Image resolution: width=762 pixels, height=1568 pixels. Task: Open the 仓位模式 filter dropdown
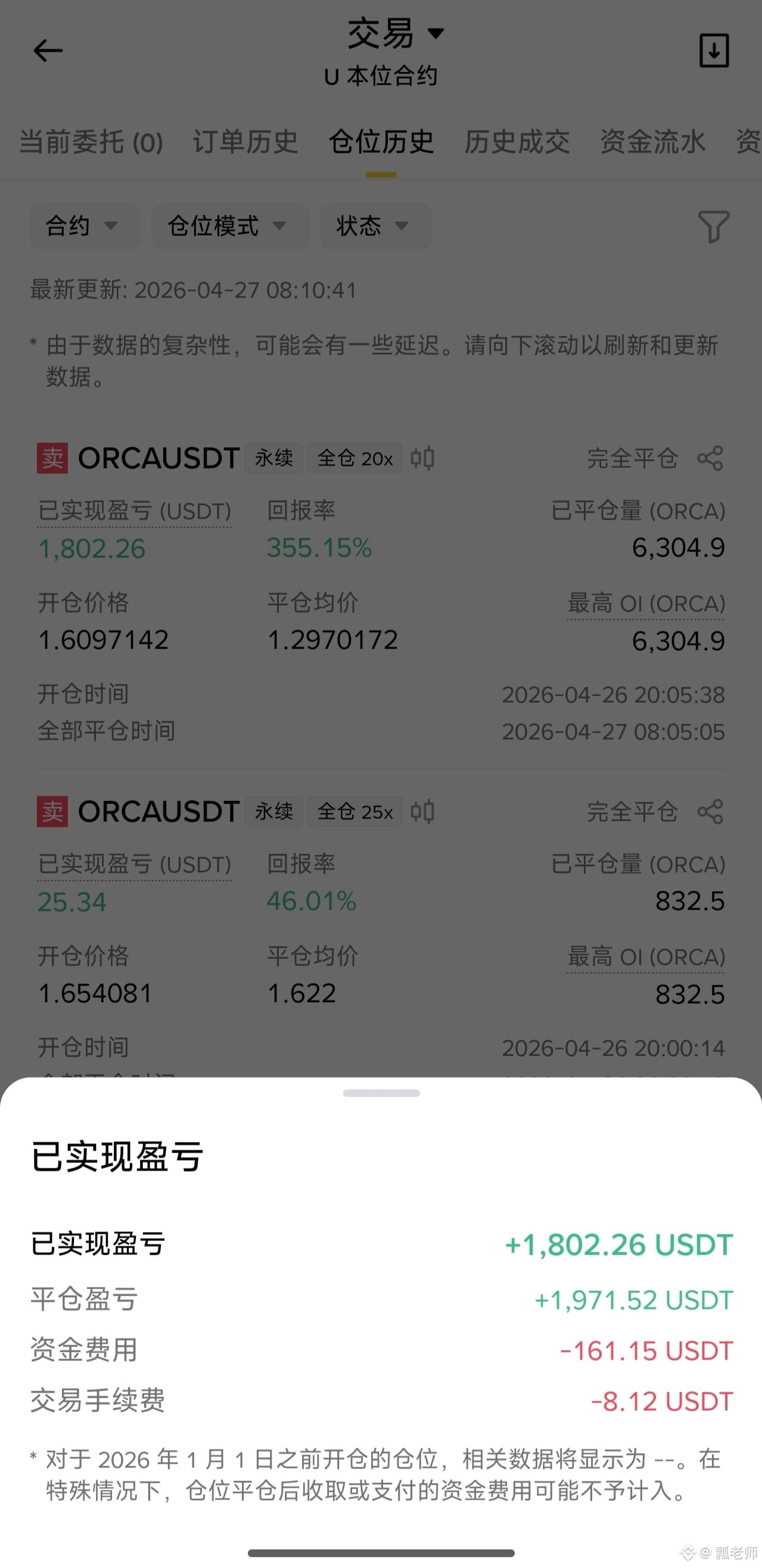pyautogui.click(x=231, y=226)
